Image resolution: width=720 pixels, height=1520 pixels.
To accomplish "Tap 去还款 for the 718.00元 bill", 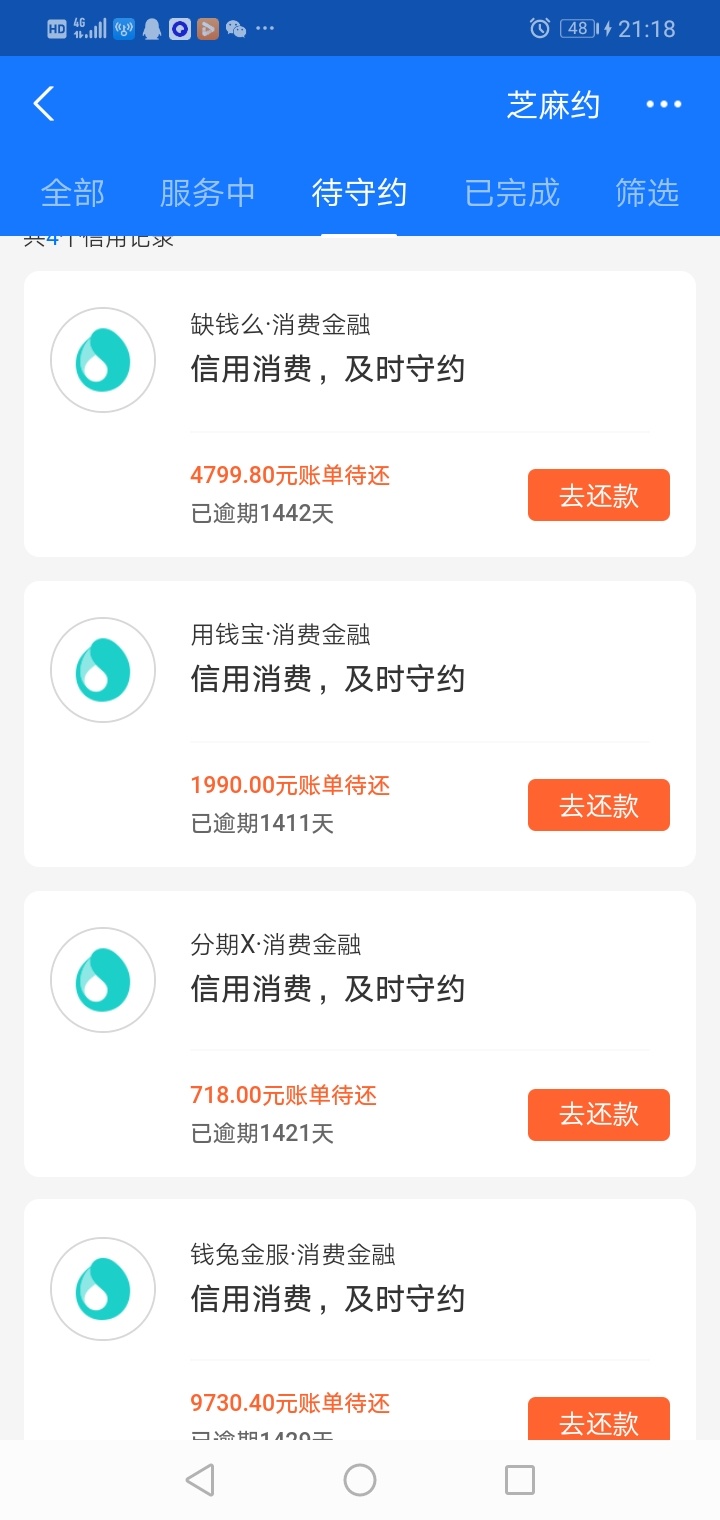I will coord(599,1115).
